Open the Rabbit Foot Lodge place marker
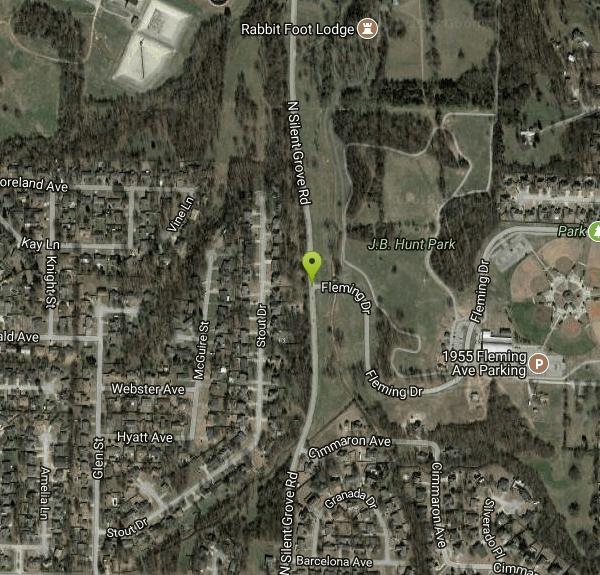This screenshot has height=575, width=600. pos(371,29)
